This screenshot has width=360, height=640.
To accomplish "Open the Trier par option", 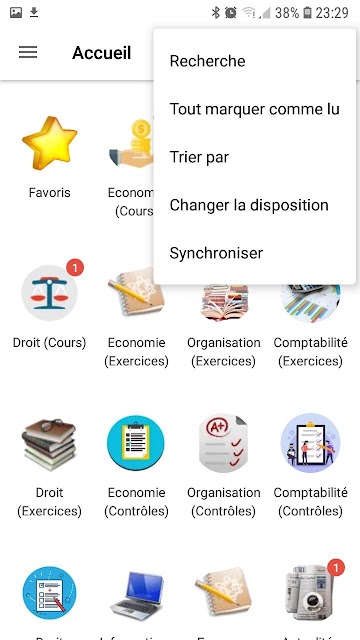I will [x=255, y=157].
